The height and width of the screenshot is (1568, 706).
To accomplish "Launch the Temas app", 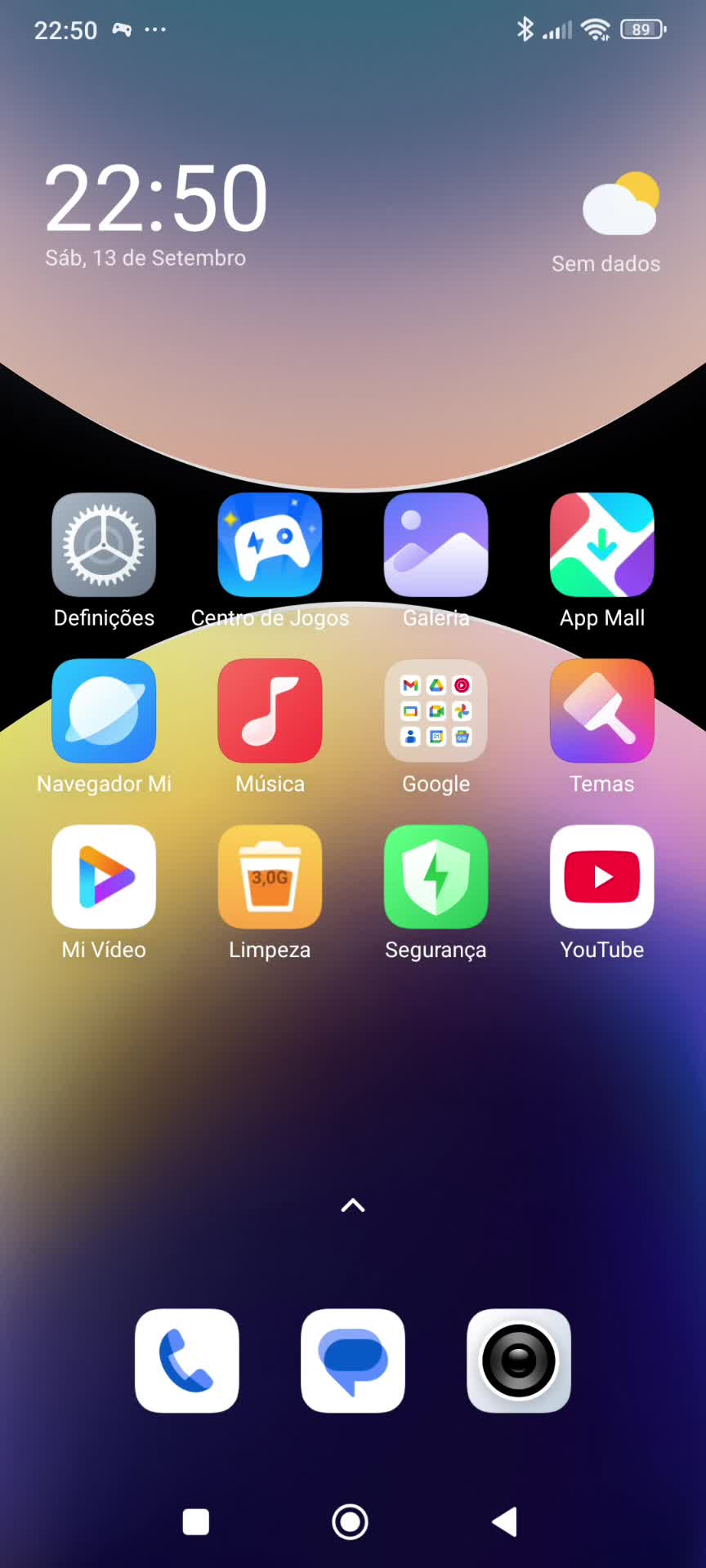I will [x=602, y=710].
